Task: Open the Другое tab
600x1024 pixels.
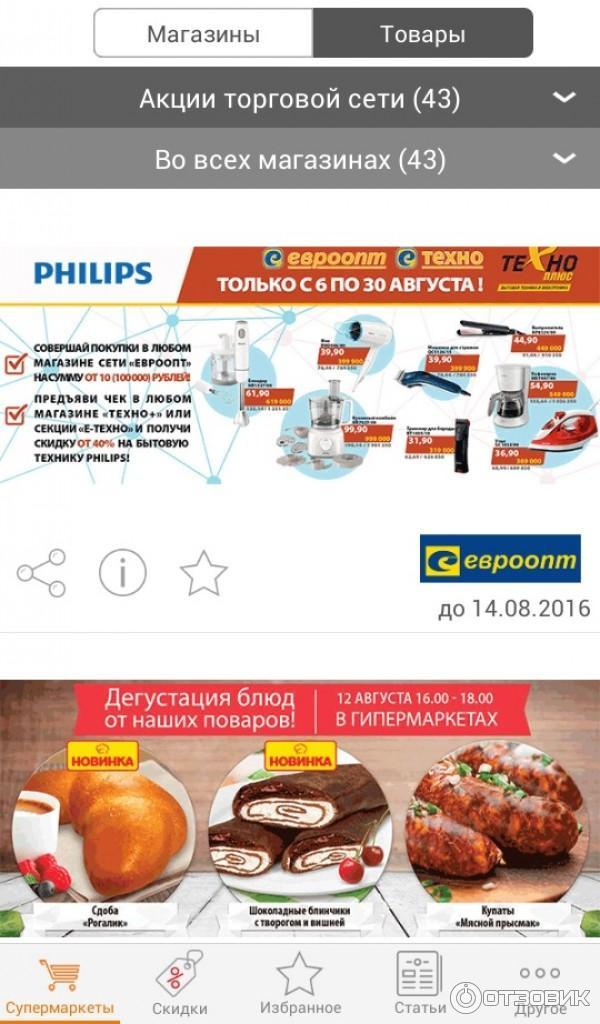Action: 540,985
